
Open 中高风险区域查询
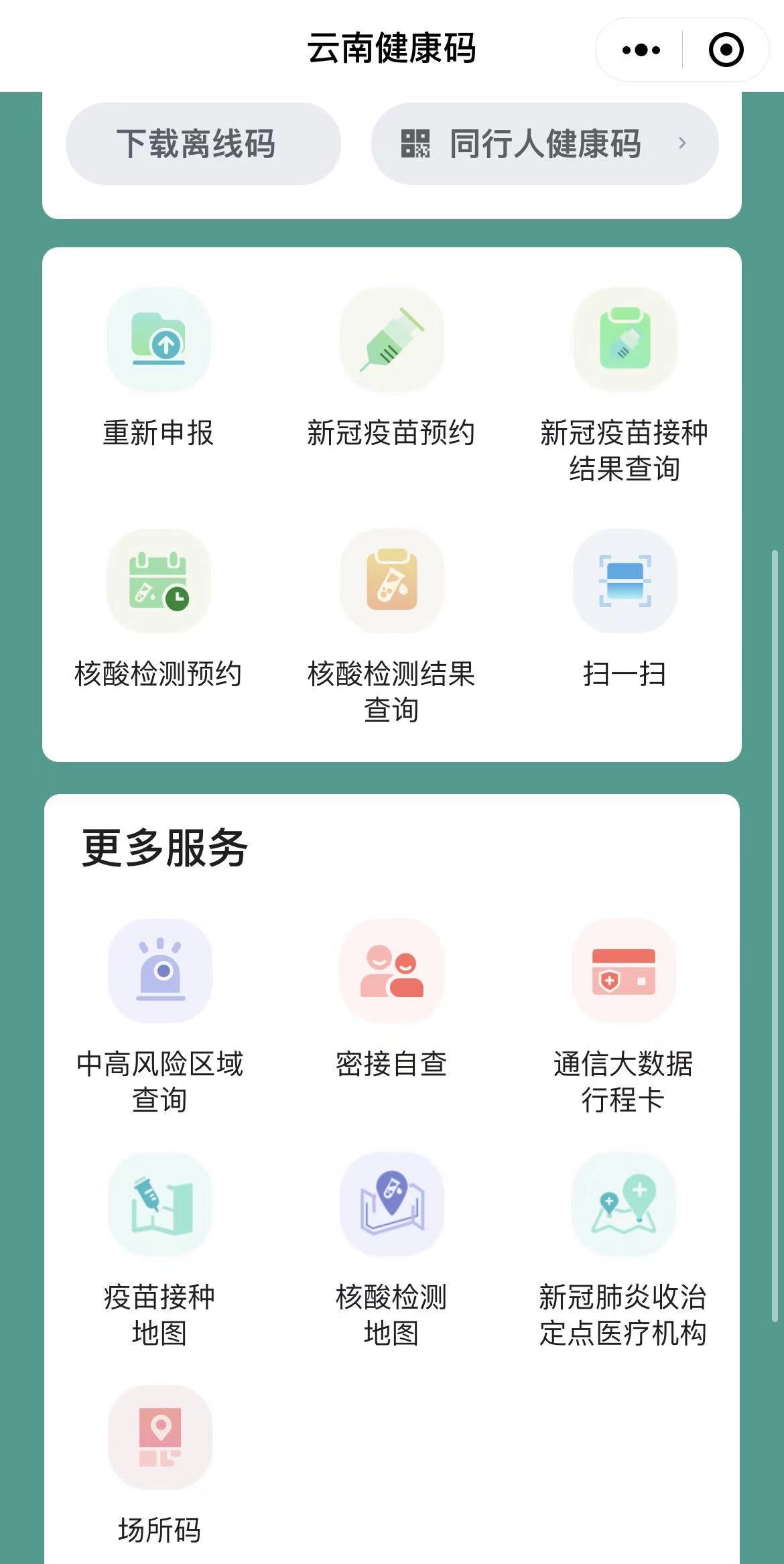click(159, 972)
